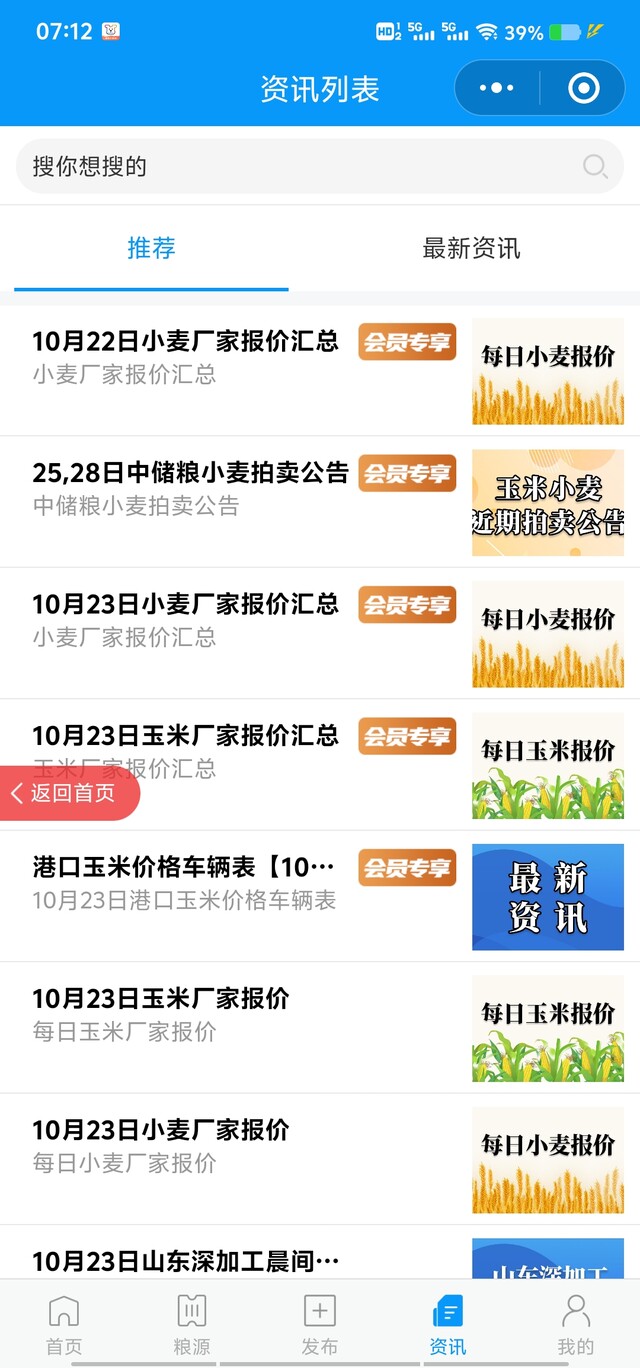Open the 发布 tab

click(x=319, y=1324)
